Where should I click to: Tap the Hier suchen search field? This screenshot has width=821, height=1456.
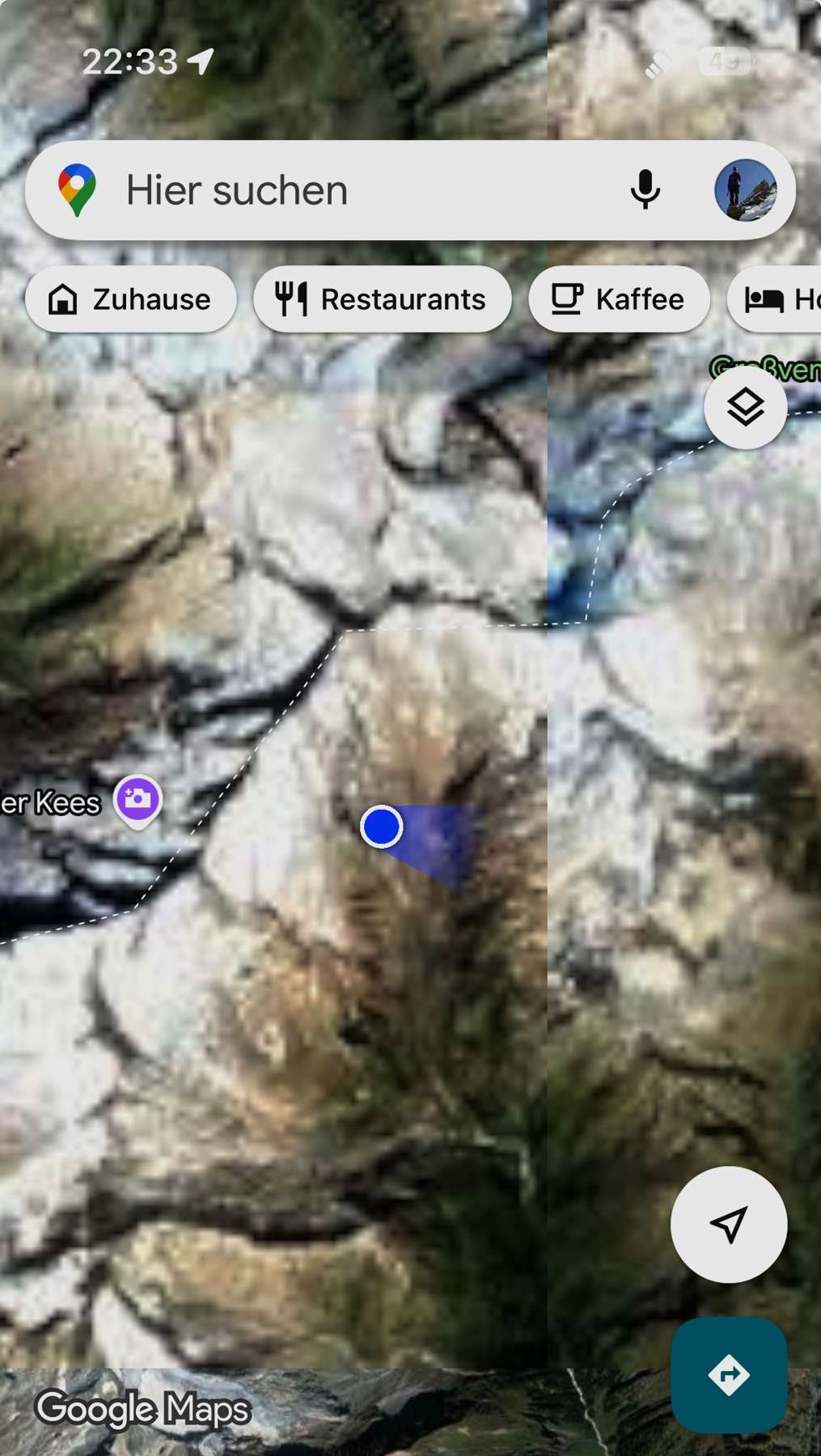click(x=348, y=191)
